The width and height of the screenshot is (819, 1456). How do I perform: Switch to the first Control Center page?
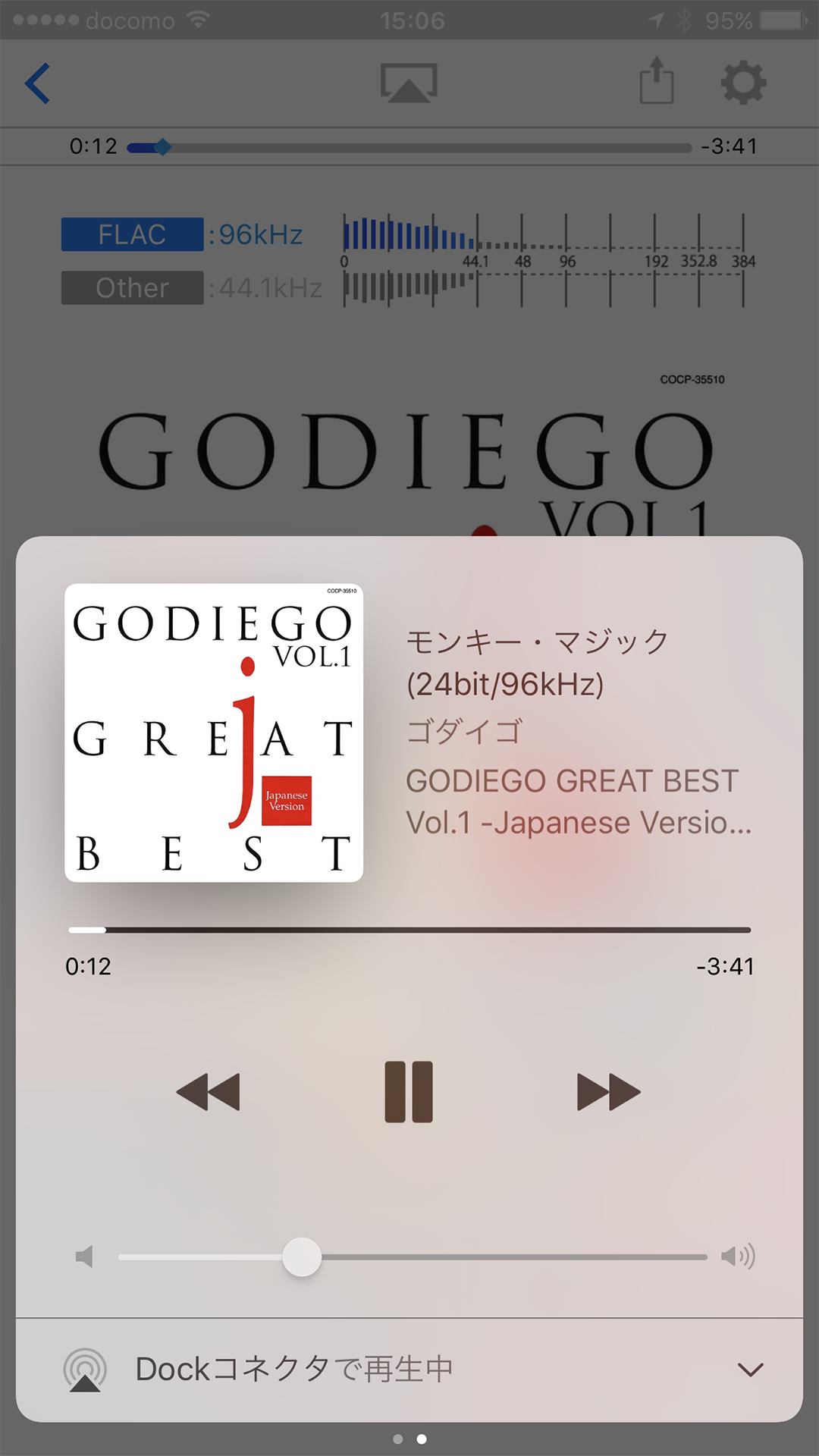[x=397, y=1439]
